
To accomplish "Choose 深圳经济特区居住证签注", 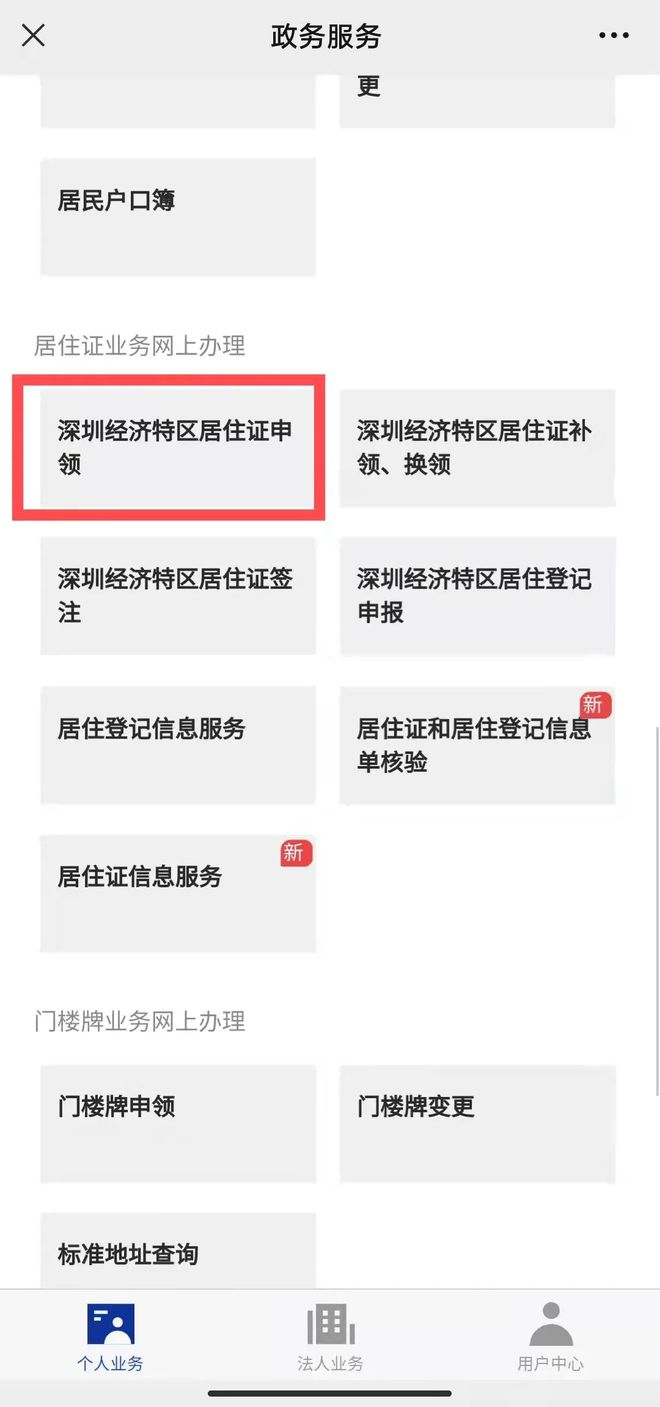I will coord(178,595).
